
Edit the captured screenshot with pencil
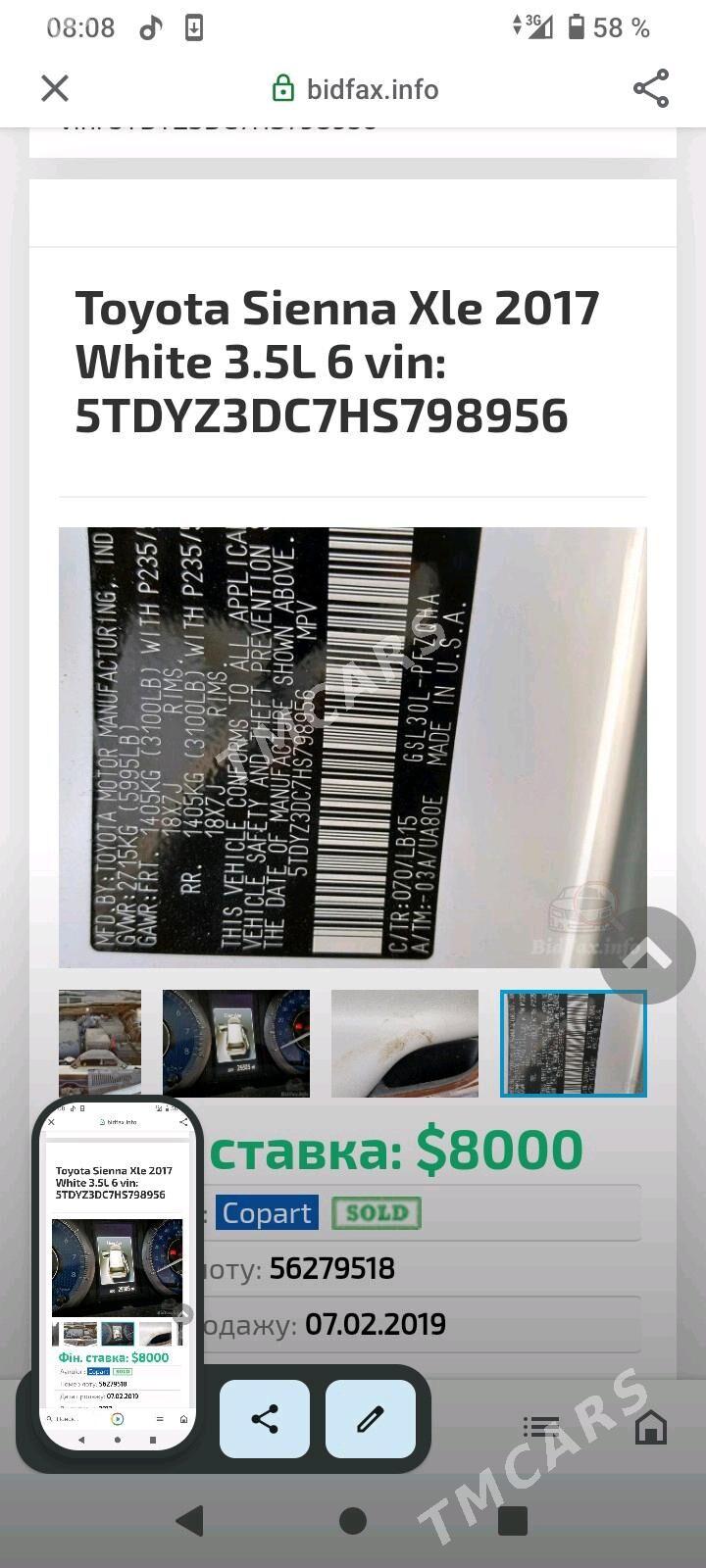(x=371, y=1419)
